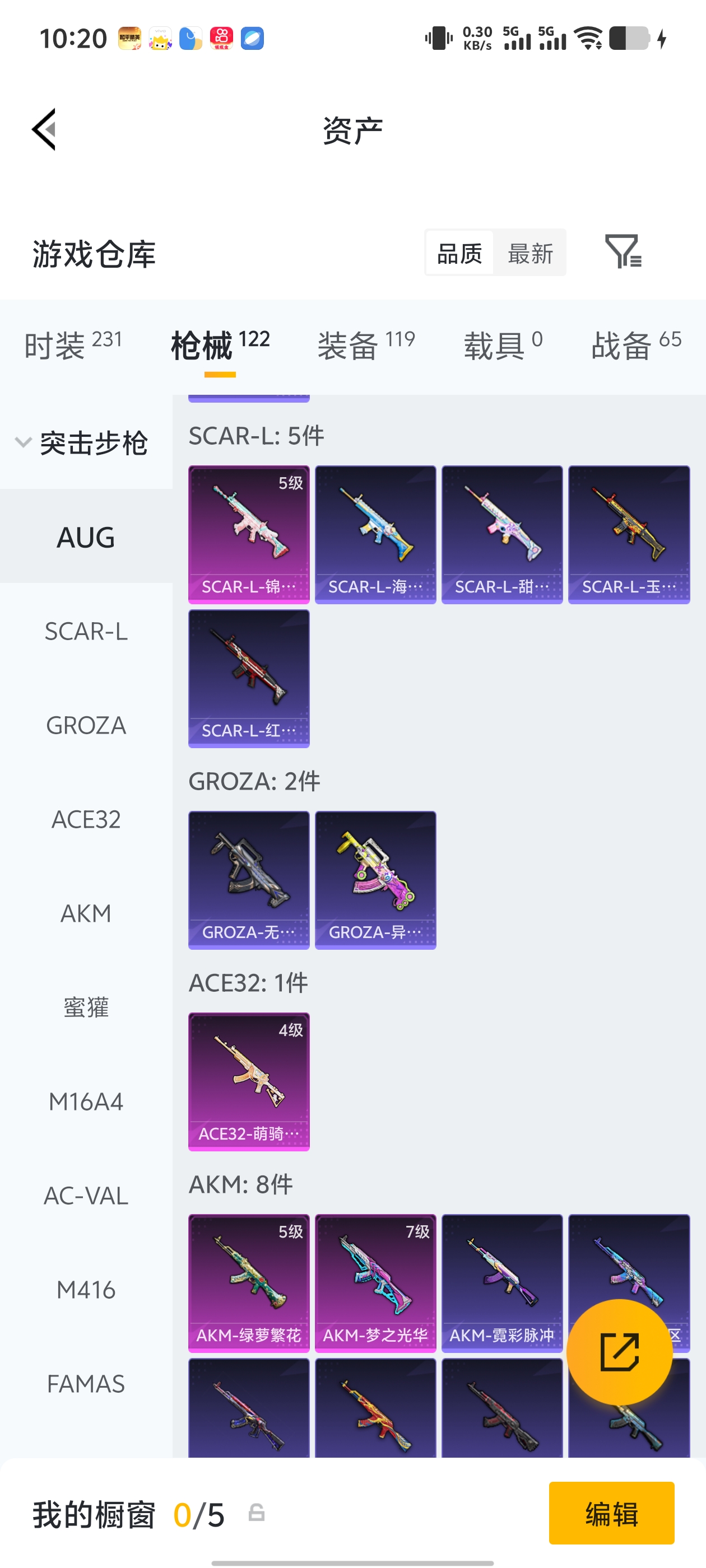Viewport: 706px width, 1568px height.
Task: Open the level 5 SCAR-L-锦 skin
Action: (249, 534)
